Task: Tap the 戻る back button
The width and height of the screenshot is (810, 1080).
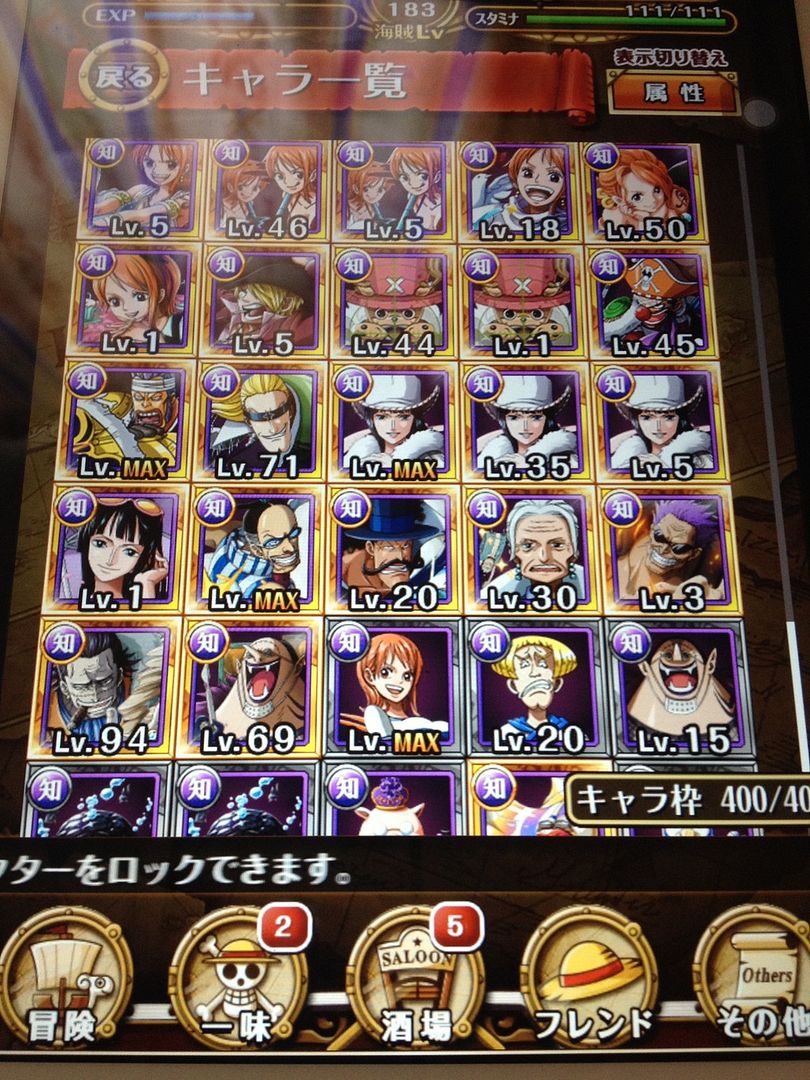Action: click(x=122, y=78)
